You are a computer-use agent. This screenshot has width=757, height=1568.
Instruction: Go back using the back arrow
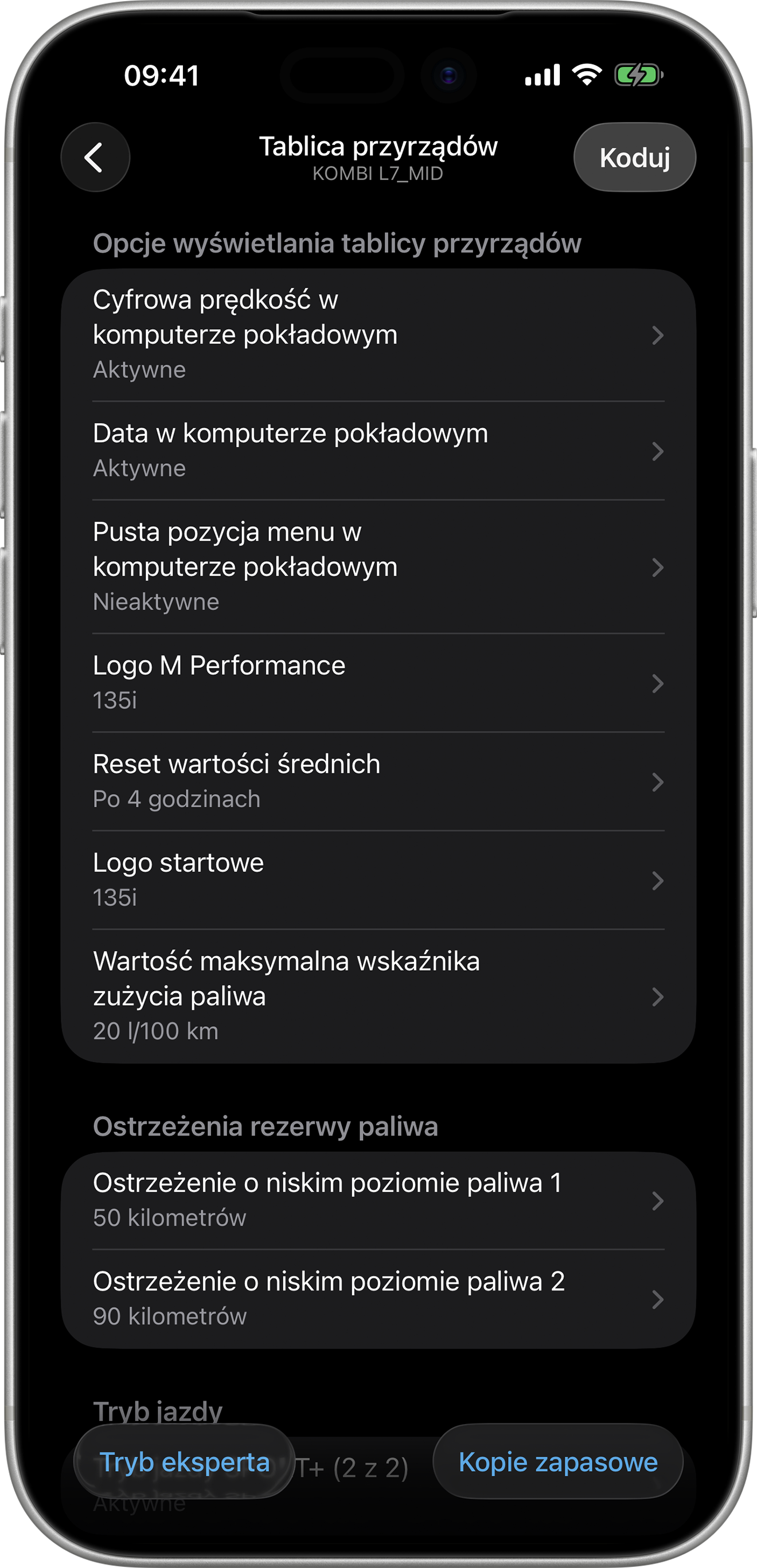(x=95, y=157)
